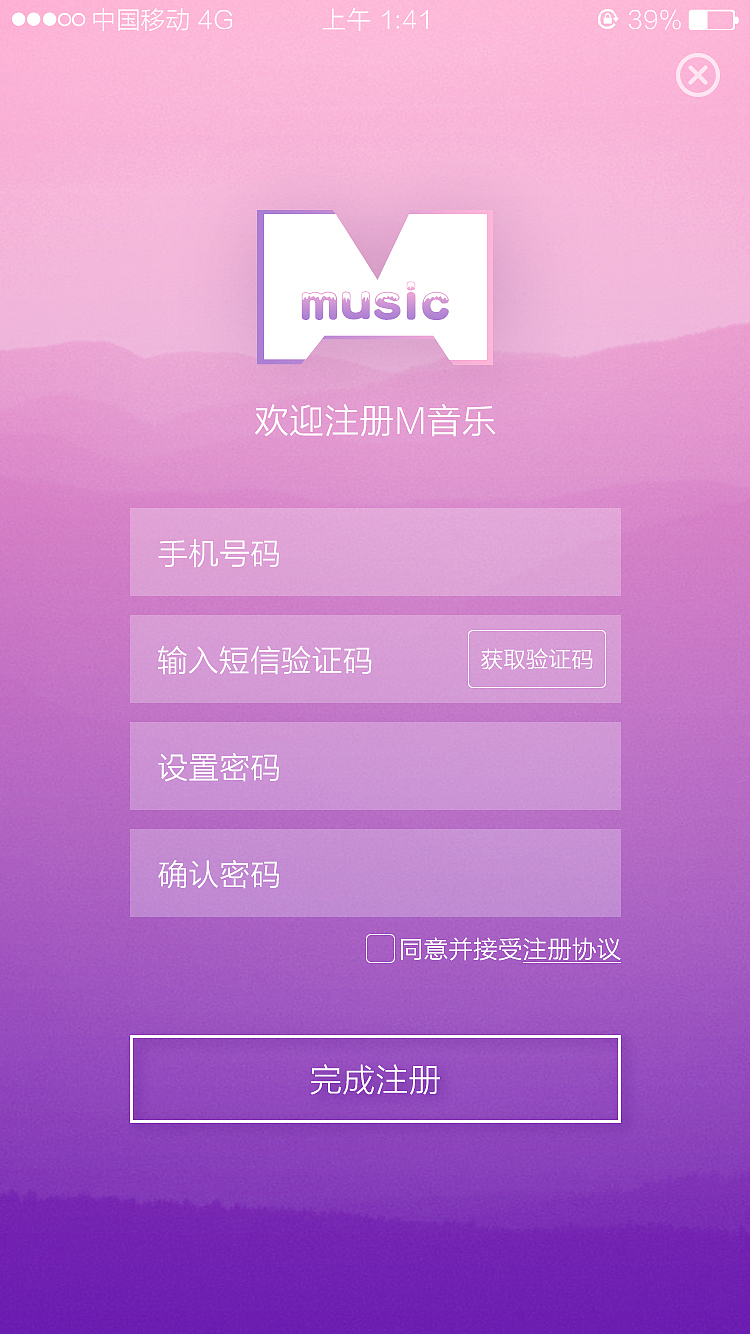Screen dimensions: 750x1334
Task: Tap the 手机号码 phone number field
Action: click(375, 552)
